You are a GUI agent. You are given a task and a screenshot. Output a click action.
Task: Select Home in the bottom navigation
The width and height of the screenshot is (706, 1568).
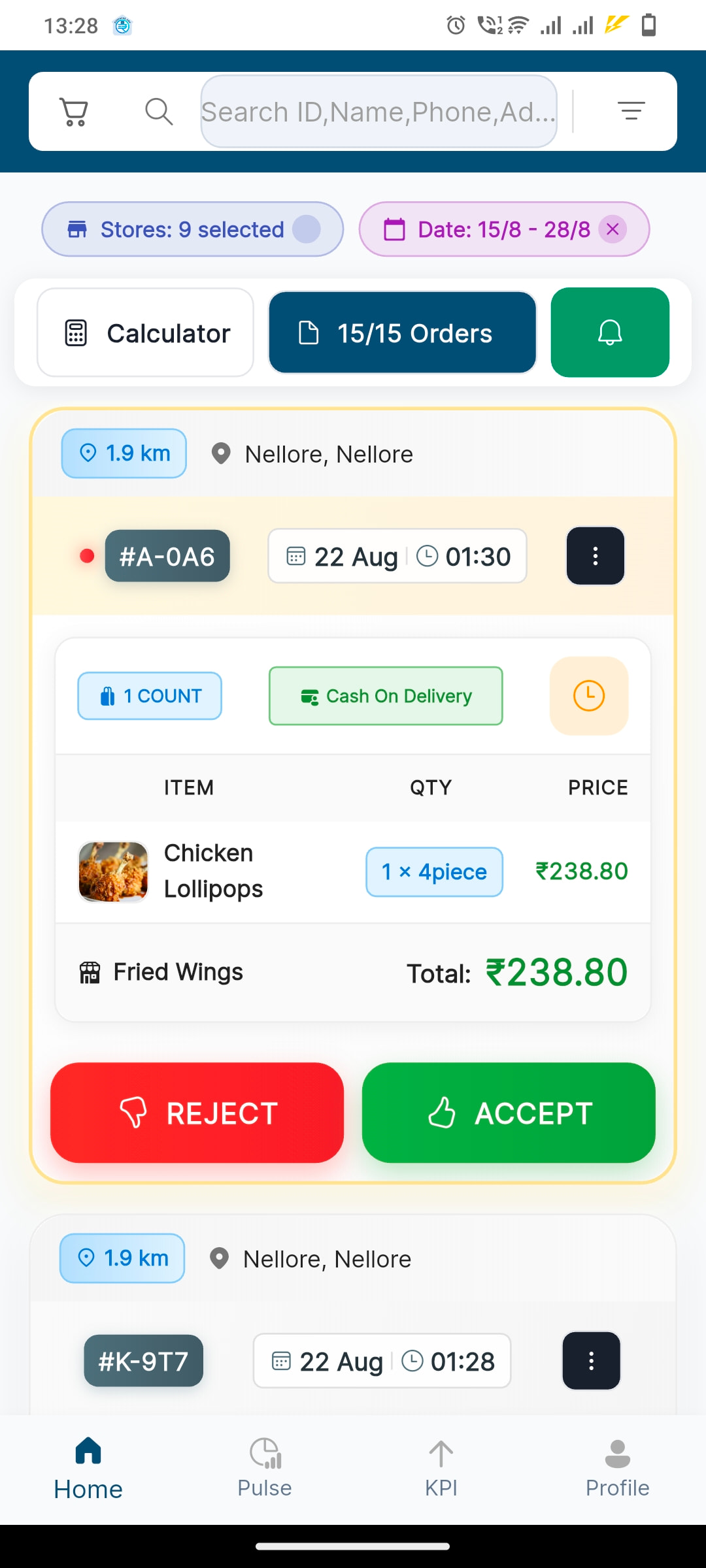tap(88, 1456)
